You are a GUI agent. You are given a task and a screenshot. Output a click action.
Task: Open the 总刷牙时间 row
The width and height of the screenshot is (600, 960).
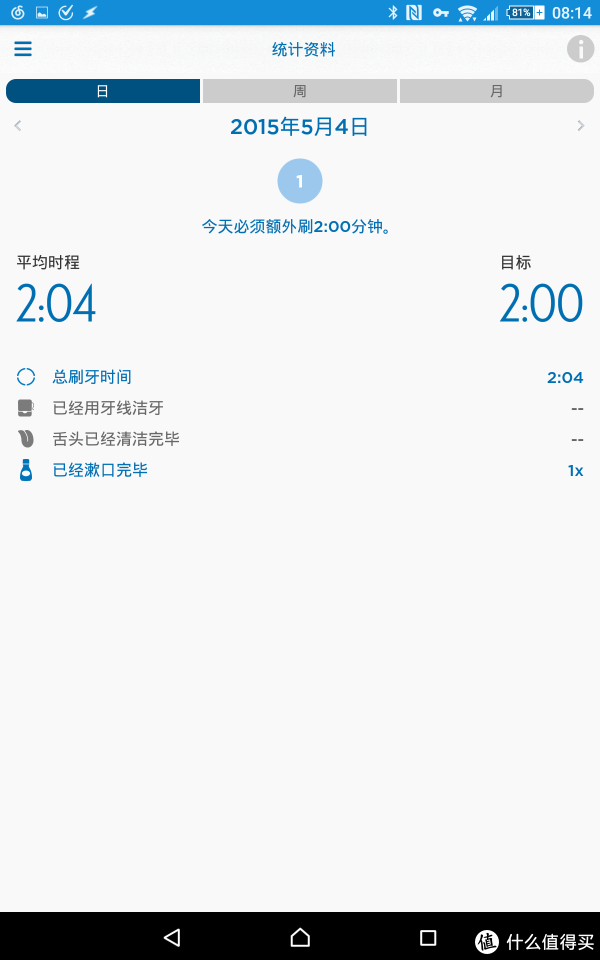click(300, 377)
